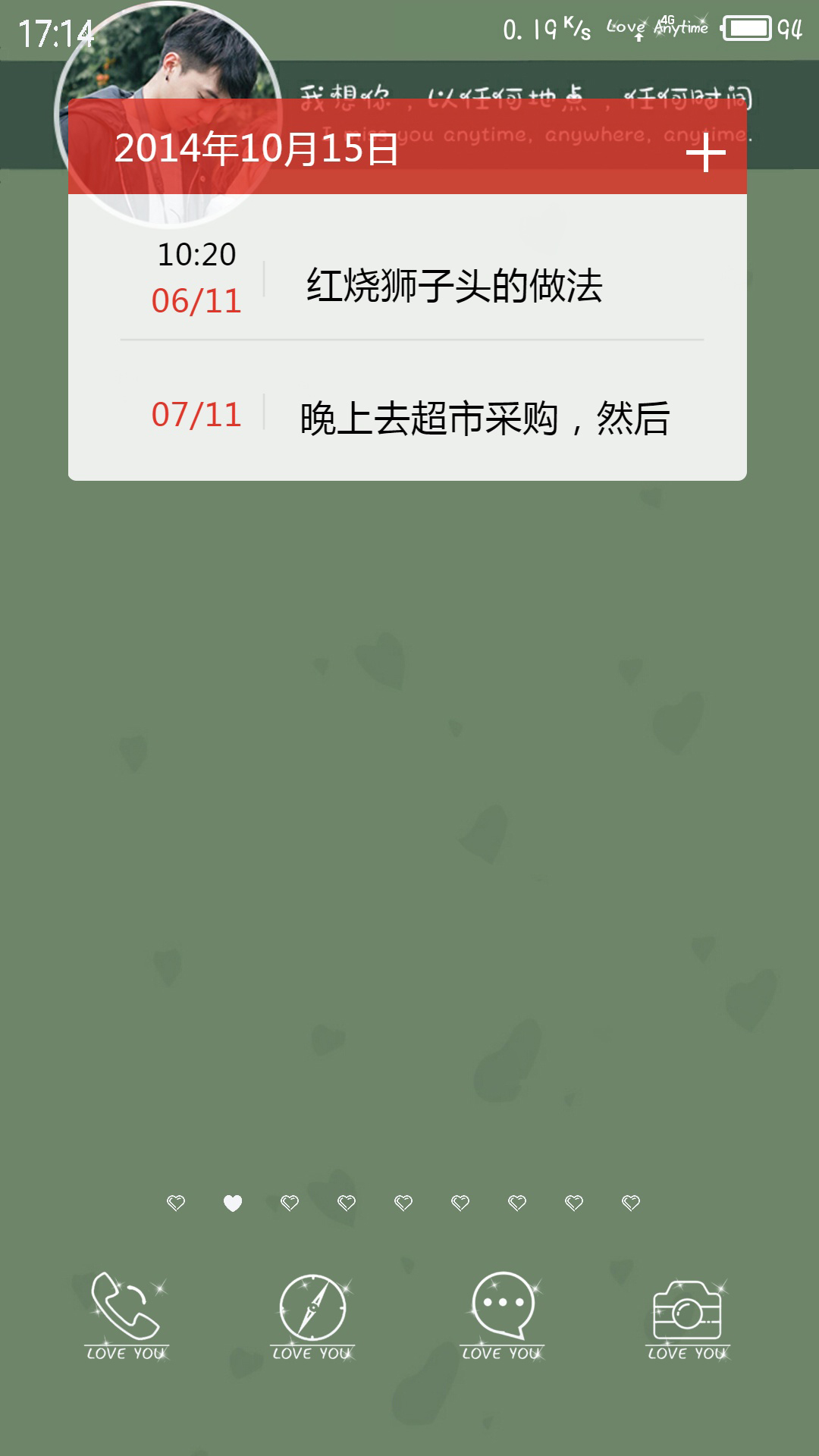Add a new note with plus icon
The width and height of the screenshot is (819, 1456).
pyautogui.click(x=705, y=152)
